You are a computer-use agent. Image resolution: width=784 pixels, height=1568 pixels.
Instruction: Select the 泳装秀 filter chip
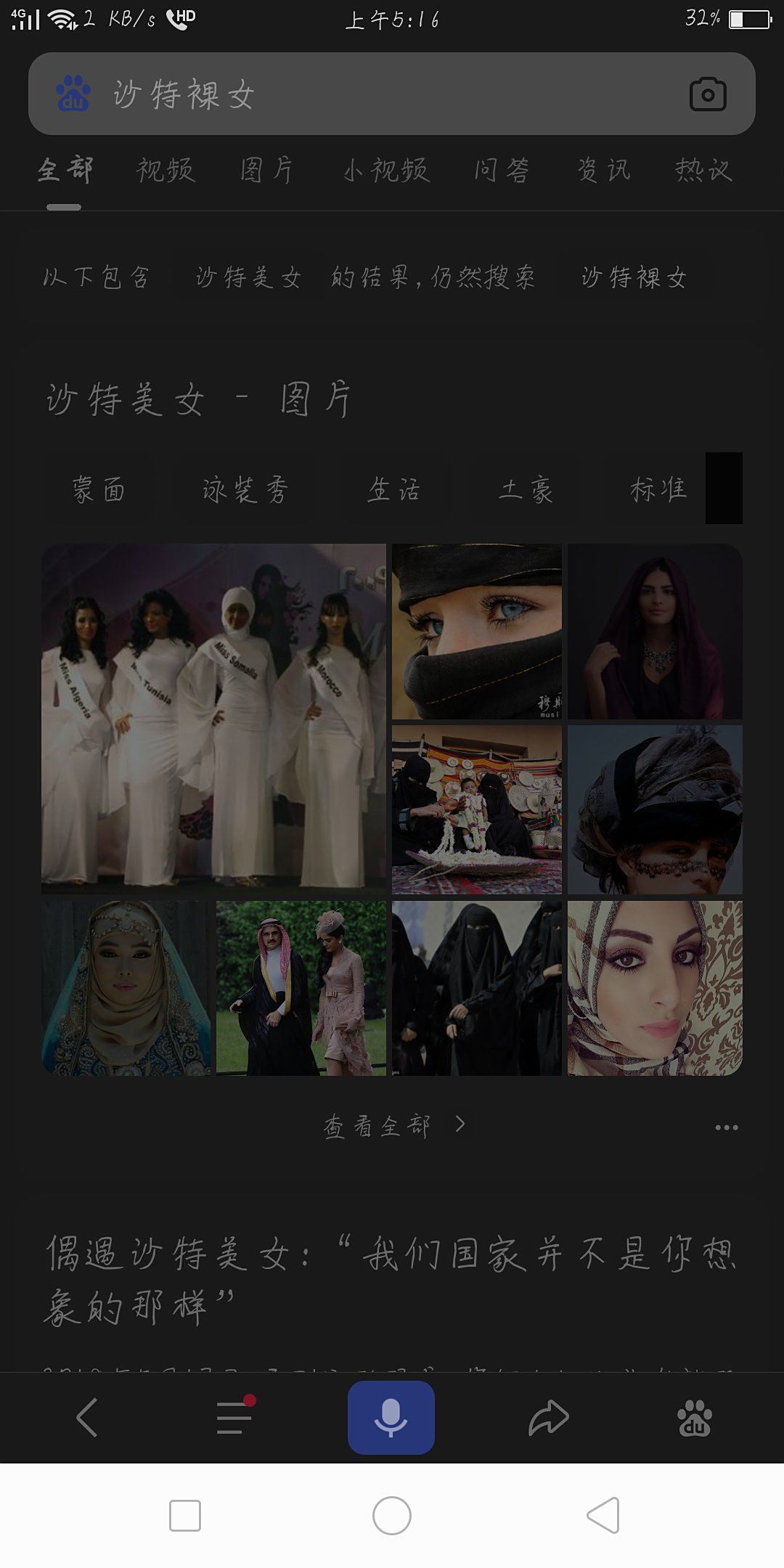[245, 490]
